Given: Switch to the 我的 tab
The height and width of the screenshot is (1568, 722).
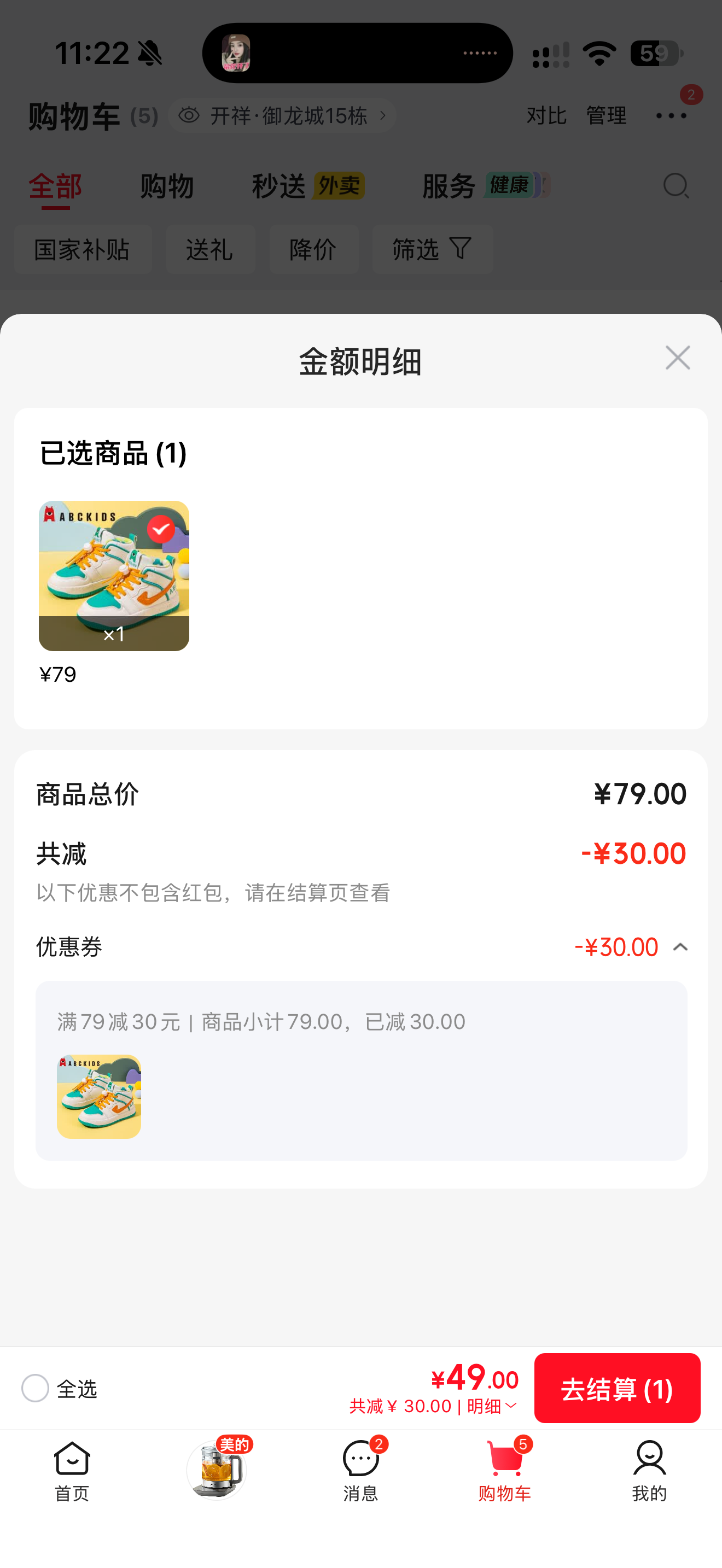Looking at the screenshot, I should (x=649, y=1471).
